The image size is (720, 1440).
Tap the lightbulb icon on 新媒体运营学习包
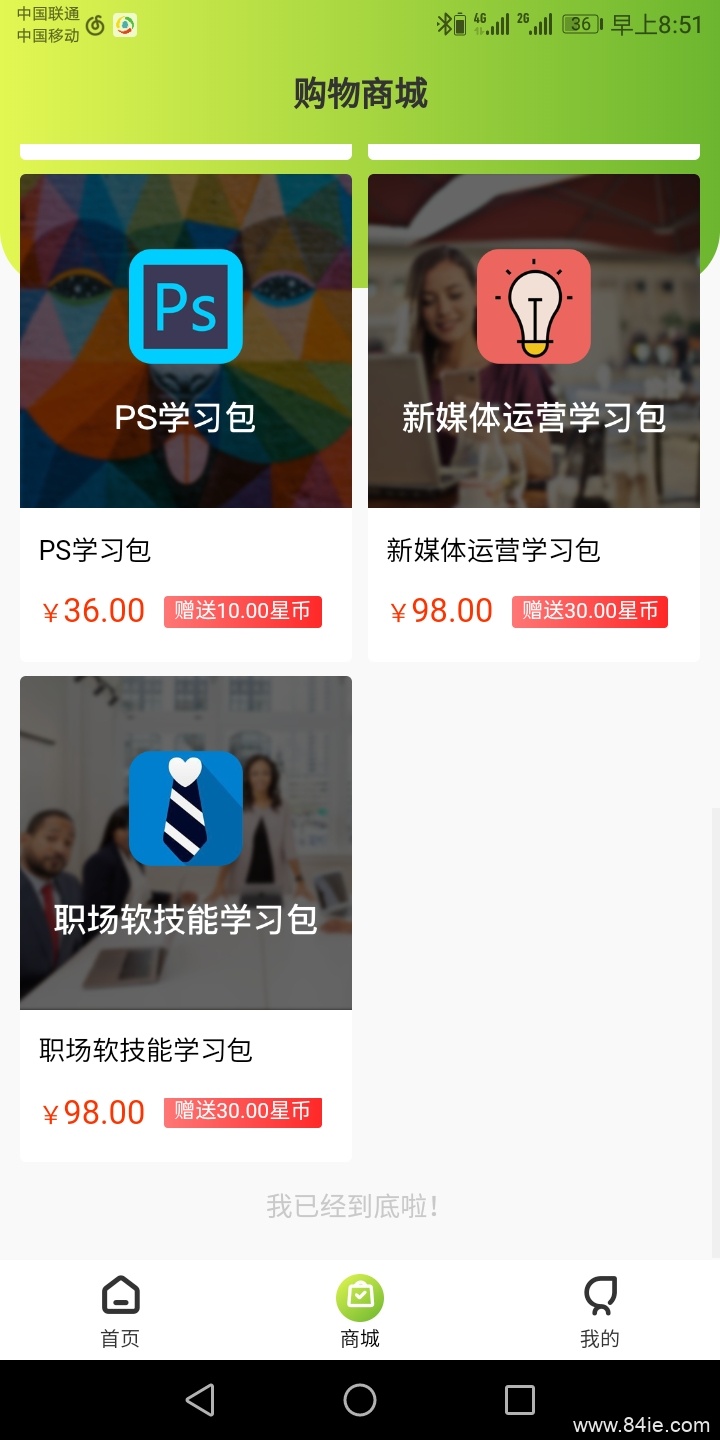coord(533,307)
